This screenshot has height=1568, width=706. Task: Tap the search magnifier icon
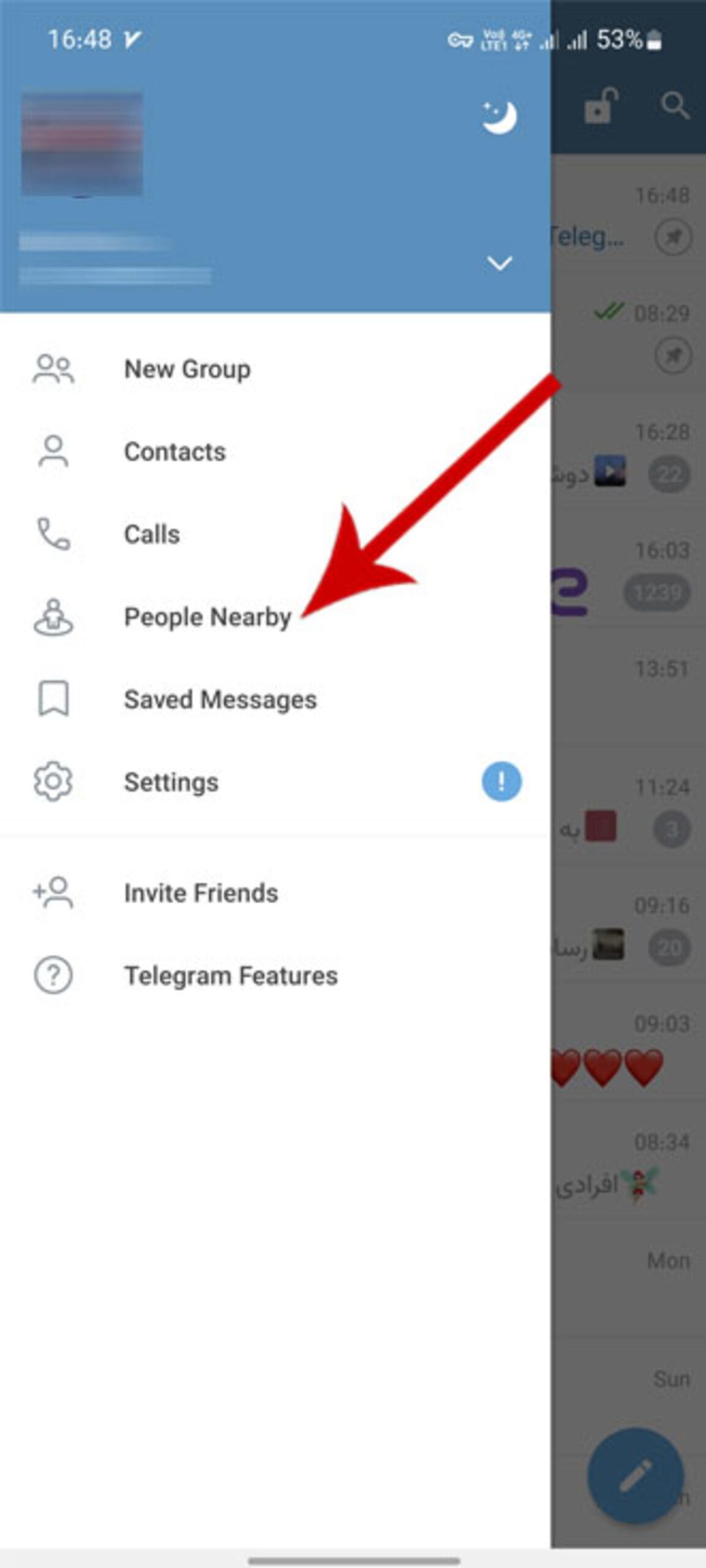pyautogui.click(x=675, y=106)
